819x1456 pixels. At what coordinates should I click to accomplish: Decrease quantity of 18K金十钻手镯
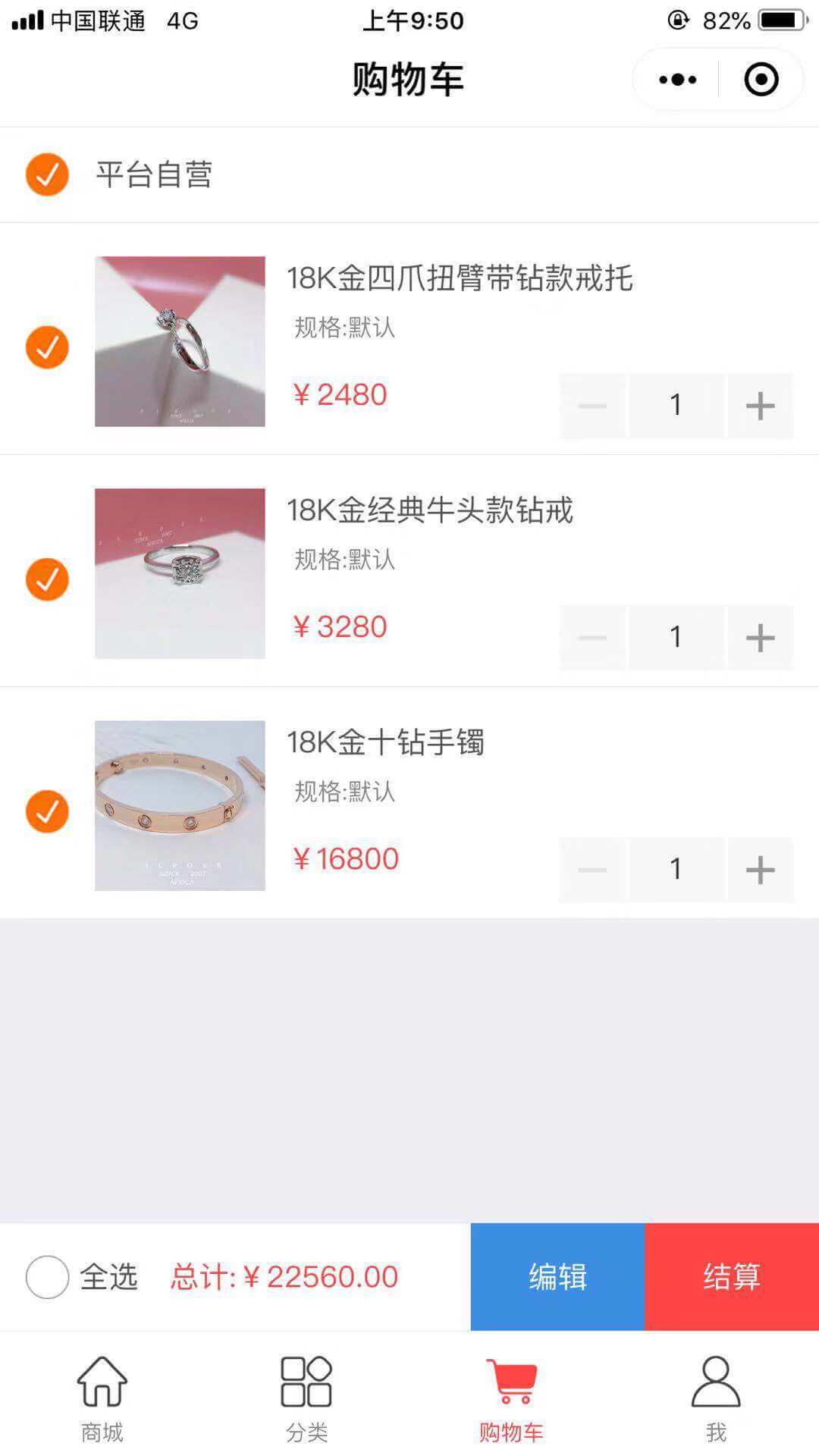592,870
